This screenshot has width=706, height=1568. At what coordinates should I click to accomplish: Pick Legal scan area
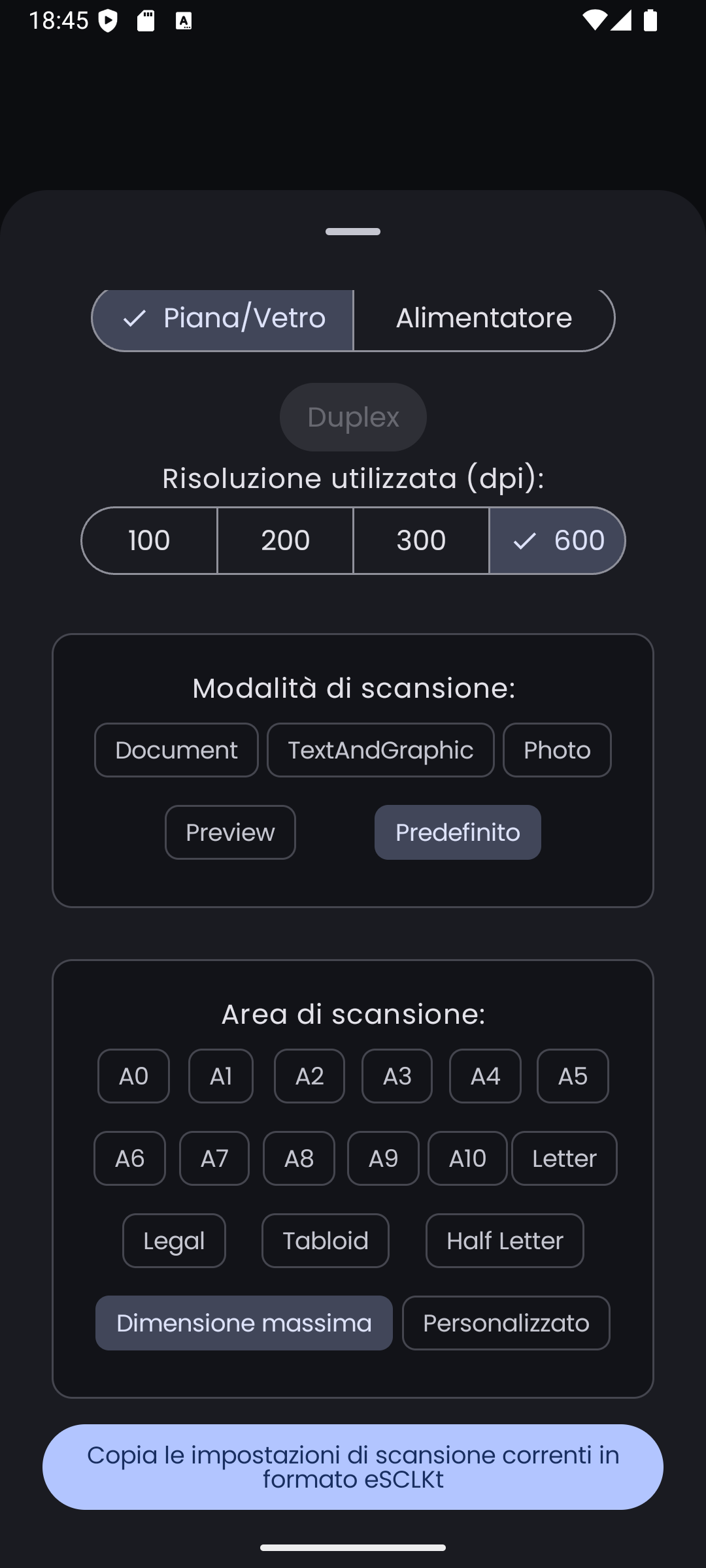point(174,1241)
